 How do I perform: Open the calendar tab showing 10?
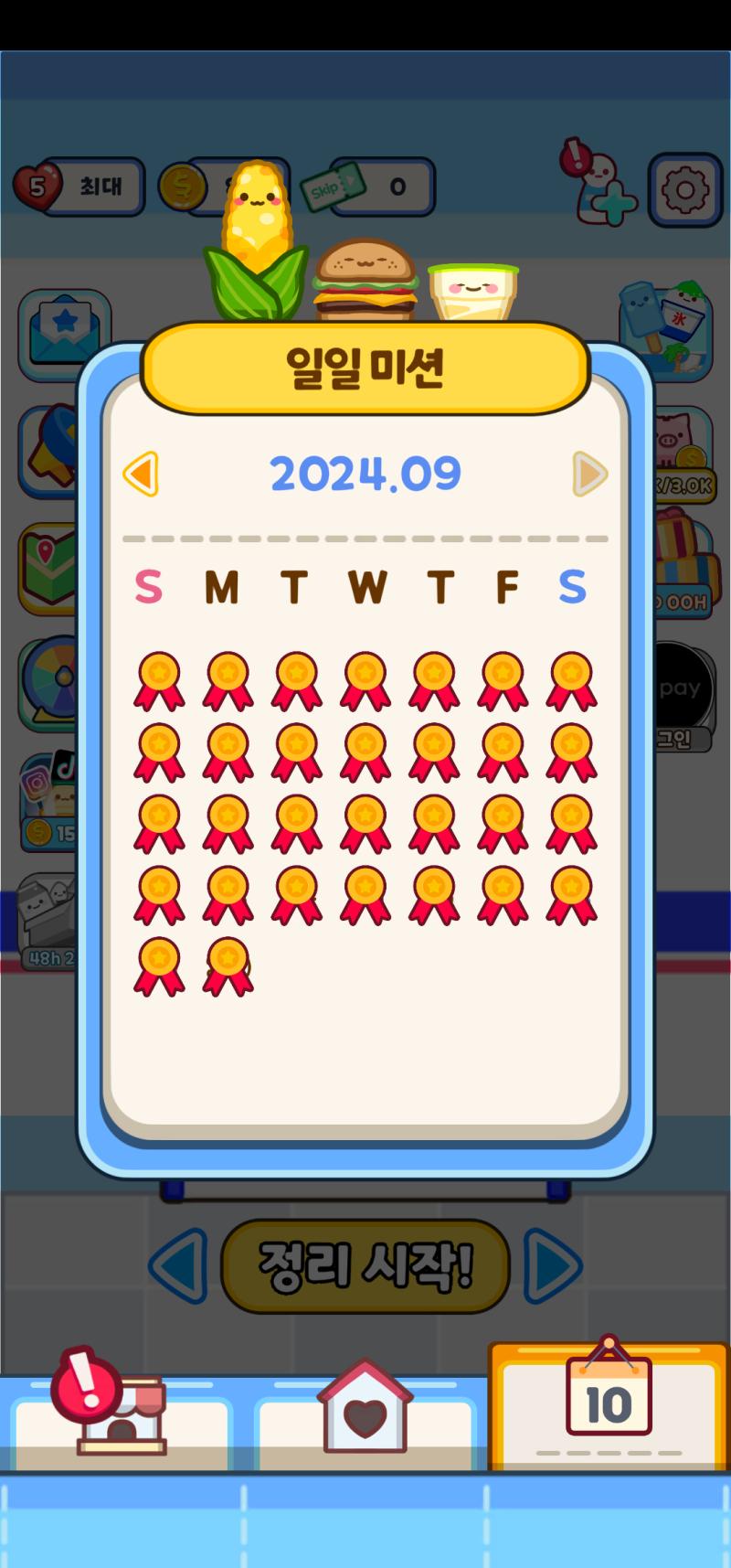pos(609,1403)
